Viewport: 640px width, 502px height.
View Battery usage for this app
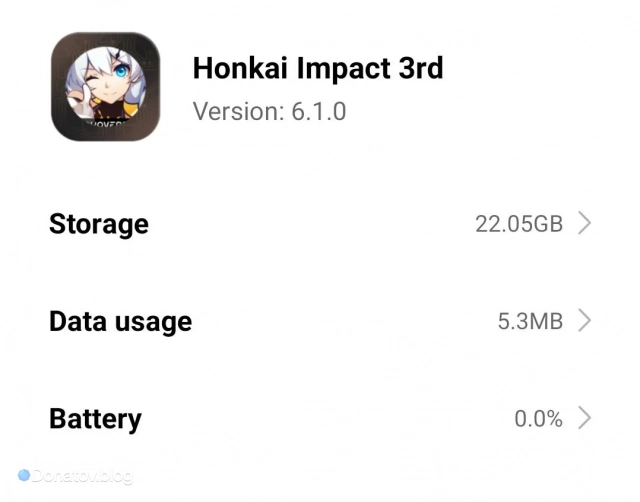[320, 418]
